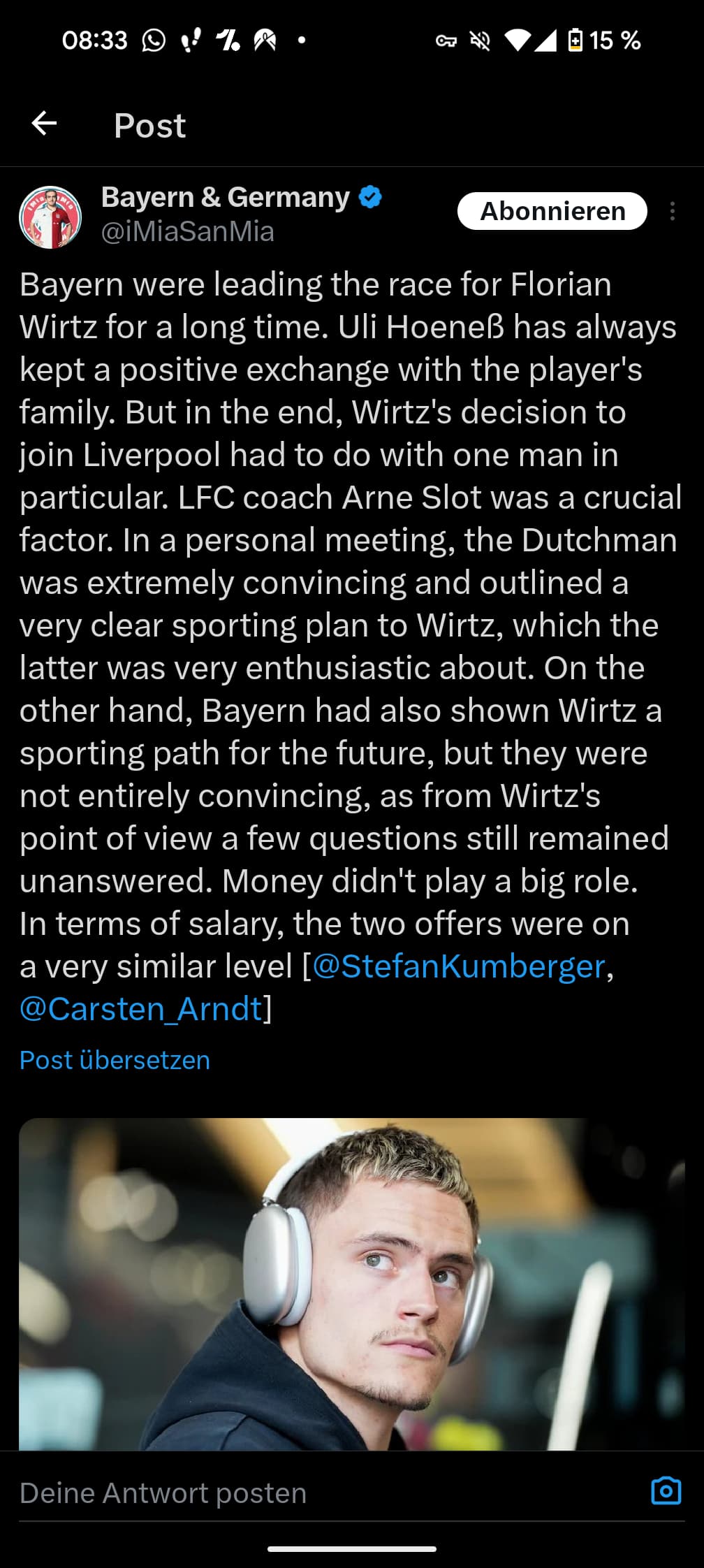Open the Bayern & Germany profile picture
704x1568 pixels.
click(x=50, y=217)
